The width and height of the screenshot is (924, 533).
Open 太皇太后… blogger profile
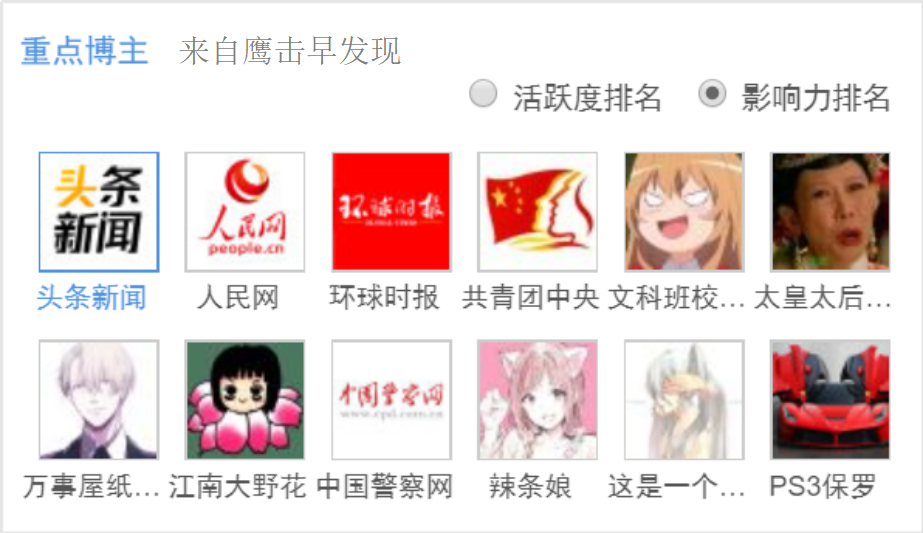830,212
